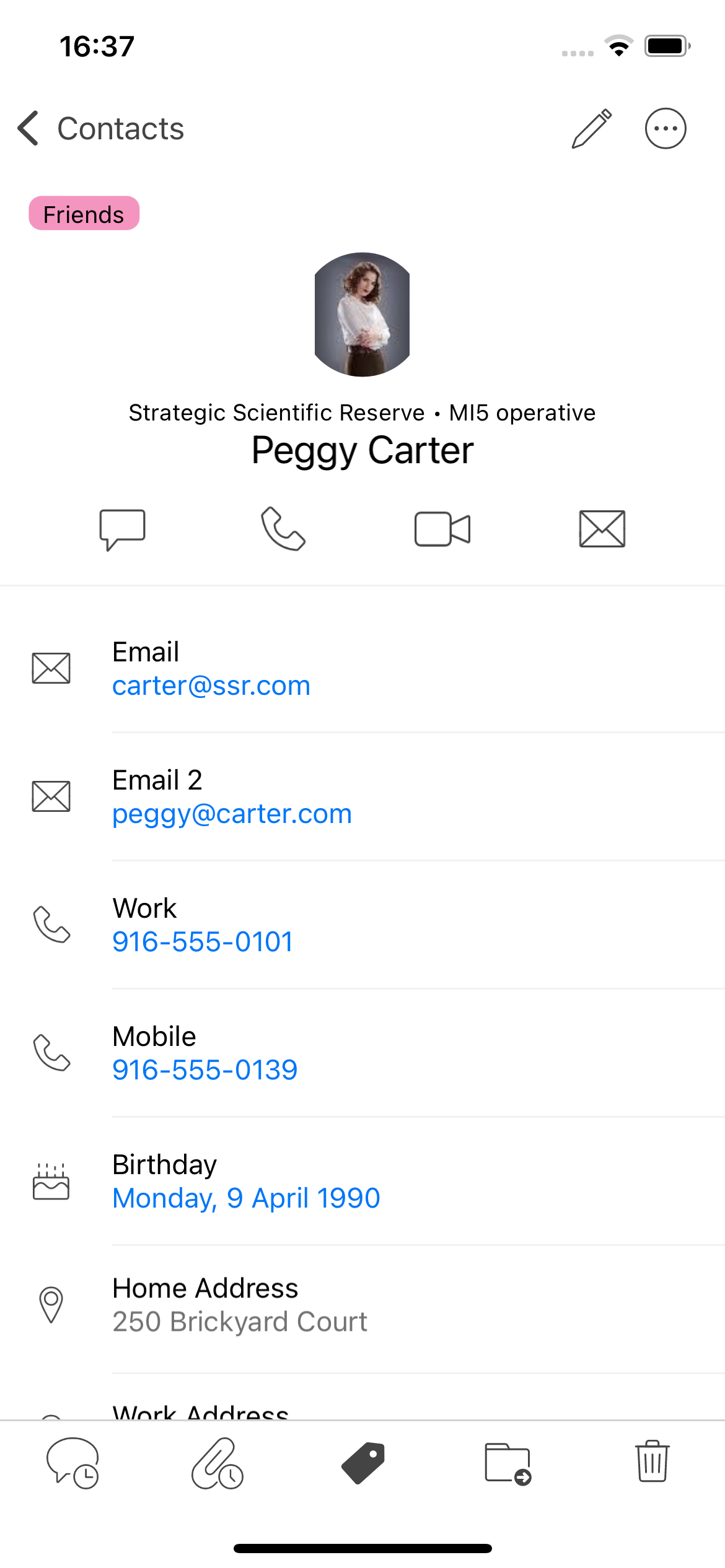This screenshot has width=725, height=1568.
Task: Tap the Friends tag chip
Action: 84,214
